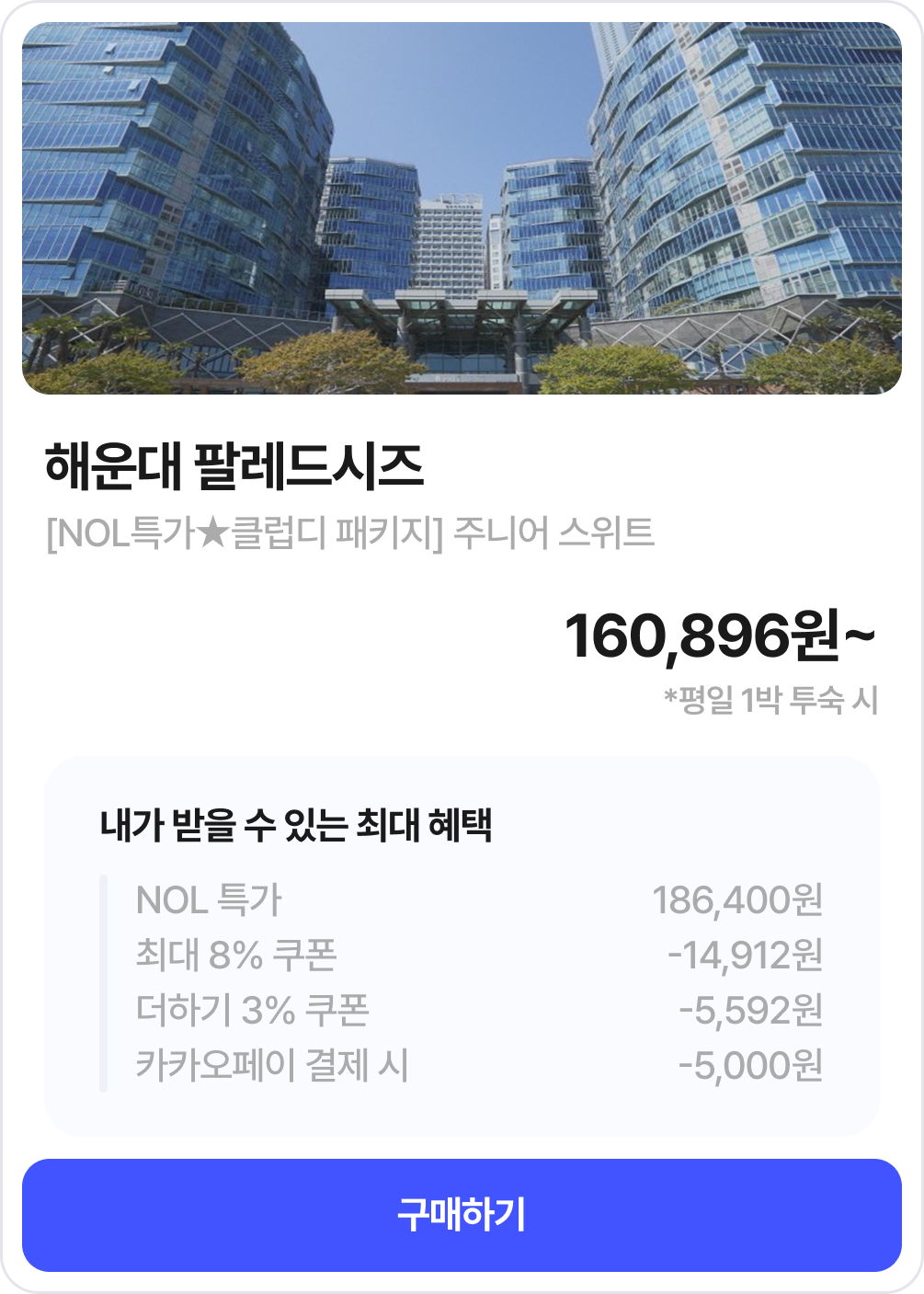Open the 해운대 팔레드시즈 hotel photo
This screenshot has width=924, height=1294.
click(462, 209)
